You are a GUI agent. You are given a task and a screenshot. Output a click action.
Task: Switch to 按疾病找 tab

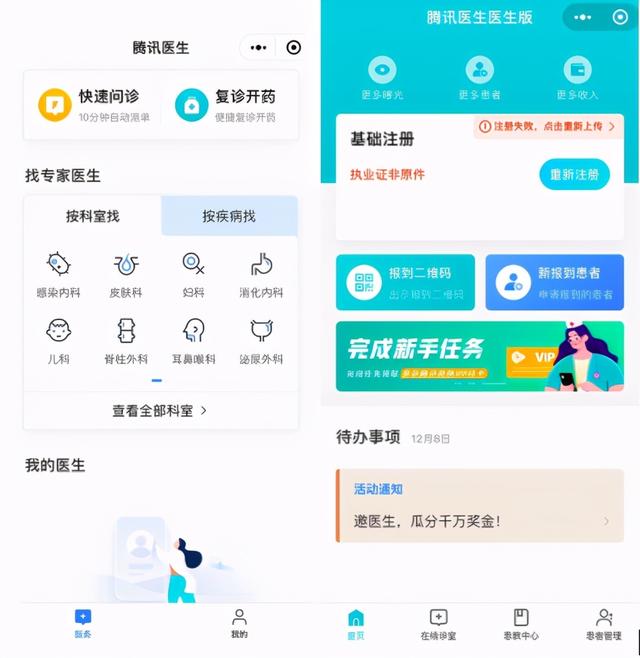click(x=229, y=216)
